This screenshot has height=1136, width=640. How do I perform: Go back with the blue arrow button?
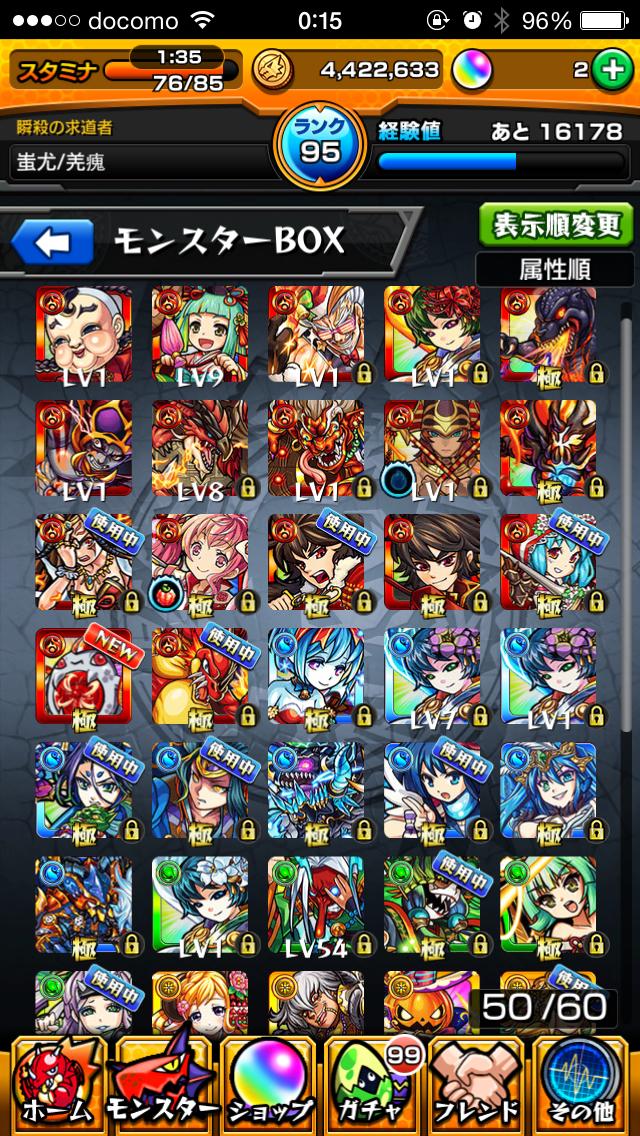coord(53,241)
